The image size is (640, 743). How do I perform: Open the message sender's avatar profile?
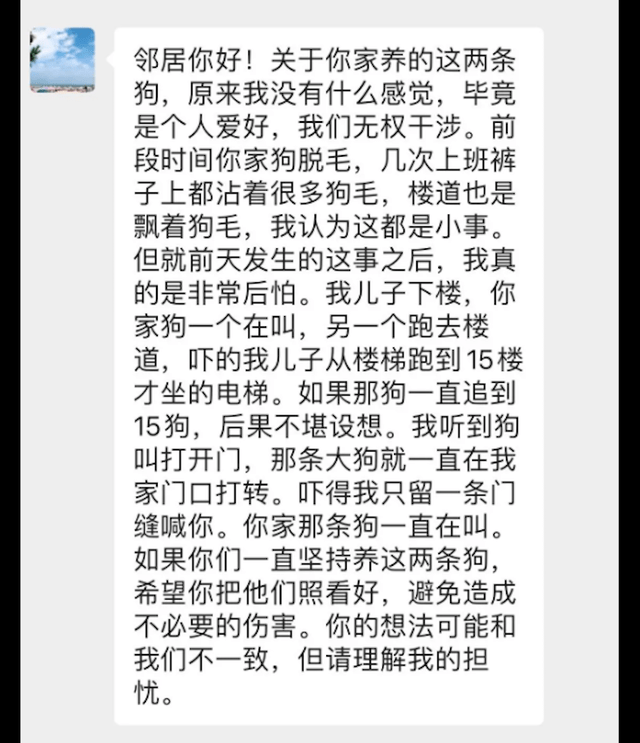click(x=62, y=60)
